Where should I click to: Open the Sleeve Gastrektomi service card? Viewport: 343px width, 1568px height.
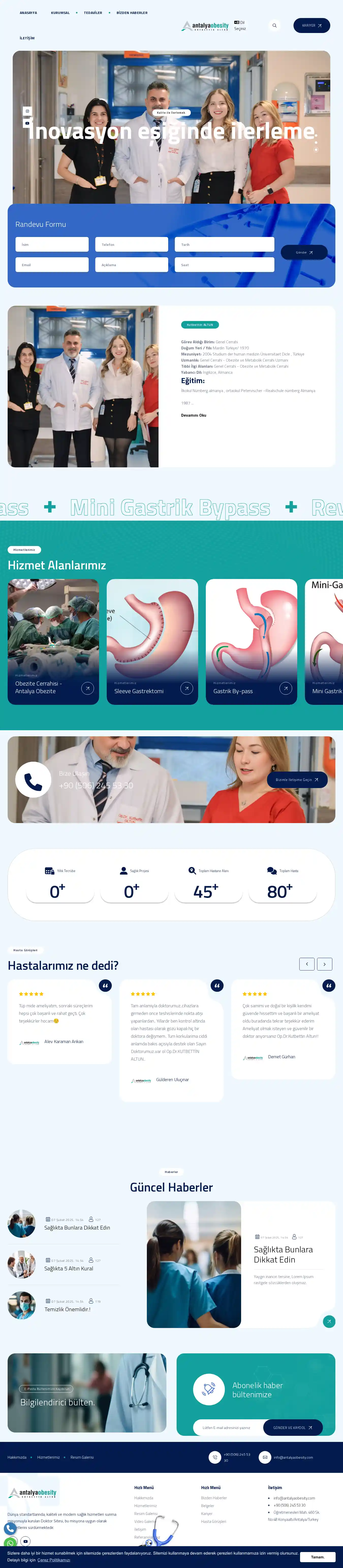pos(152,642)
